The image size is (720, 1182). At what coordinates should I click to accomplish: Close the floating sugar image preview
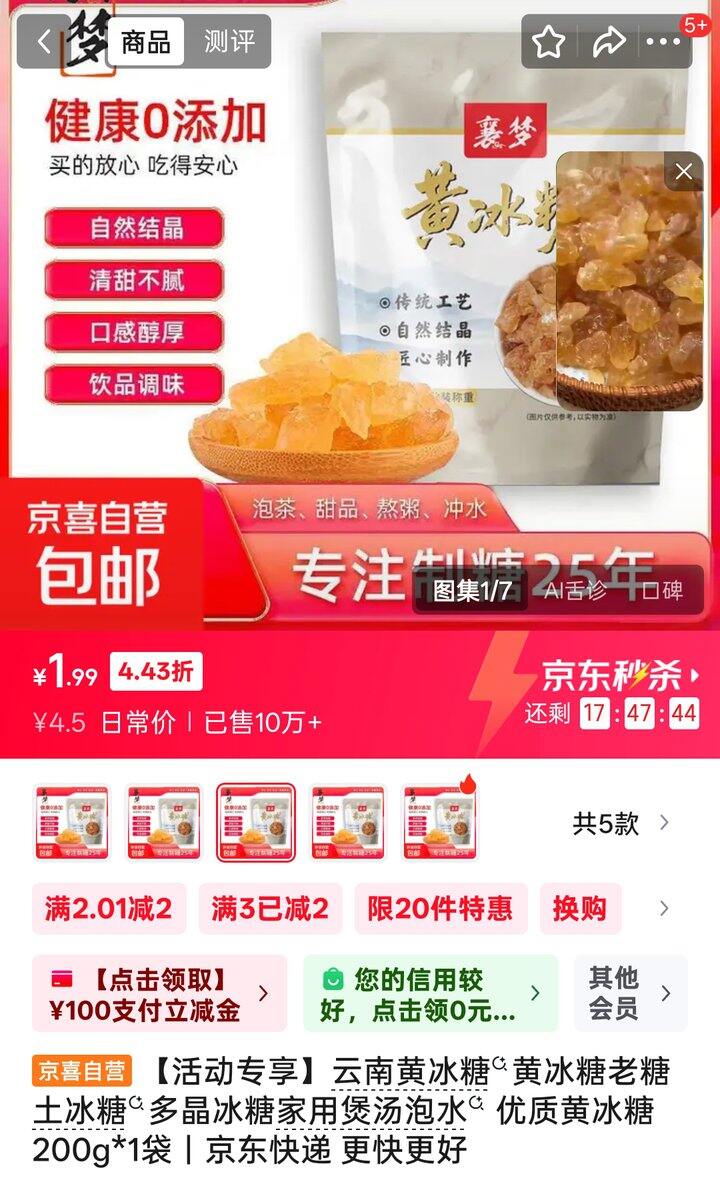click(684, 172)
